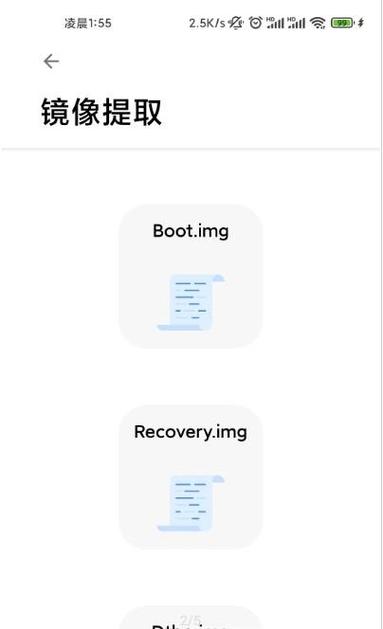Go back using the arrow icon

click(x=51, y=61)
